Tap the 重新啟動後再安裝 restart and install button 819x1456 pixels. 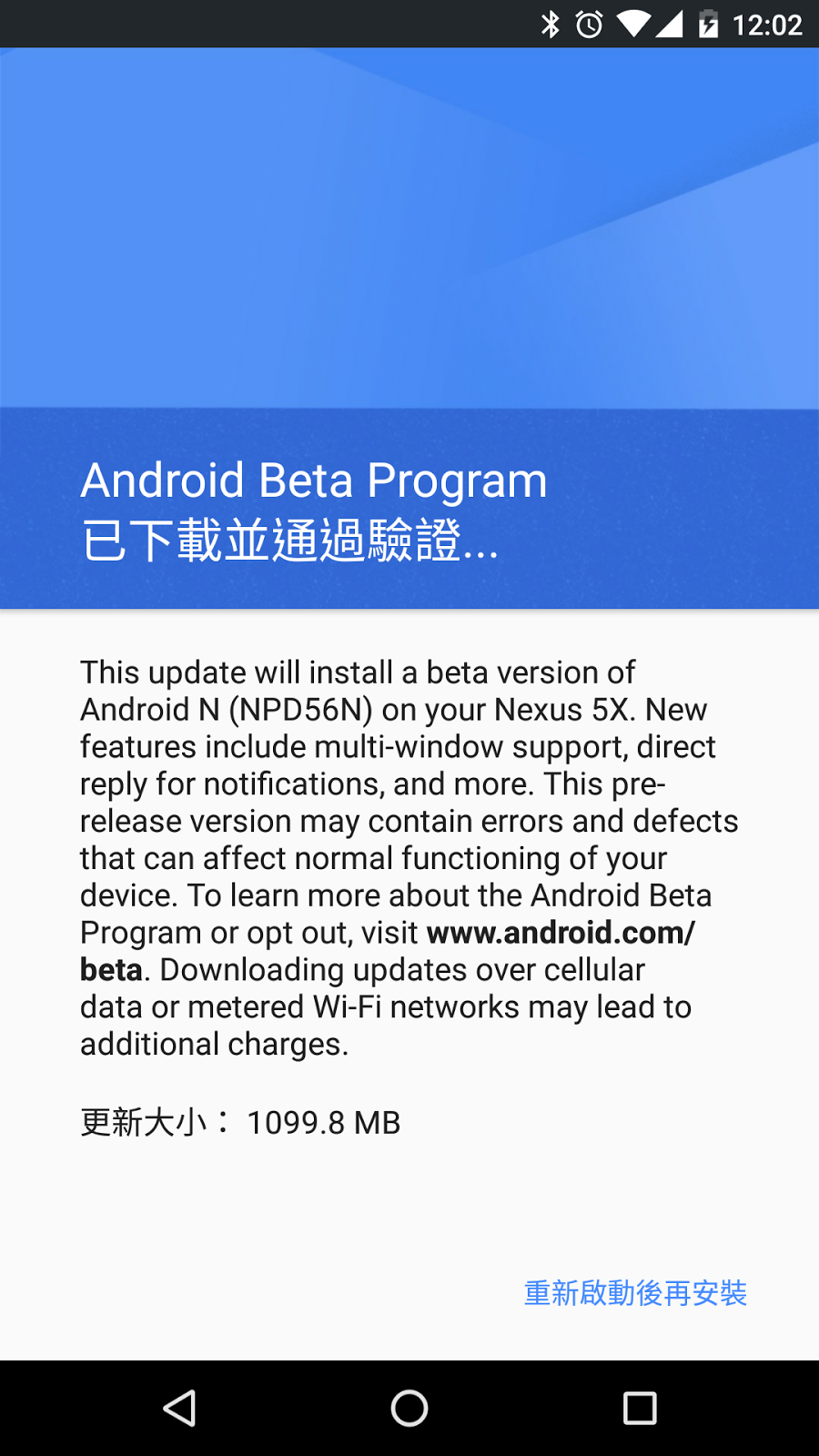click(635, 1292)
